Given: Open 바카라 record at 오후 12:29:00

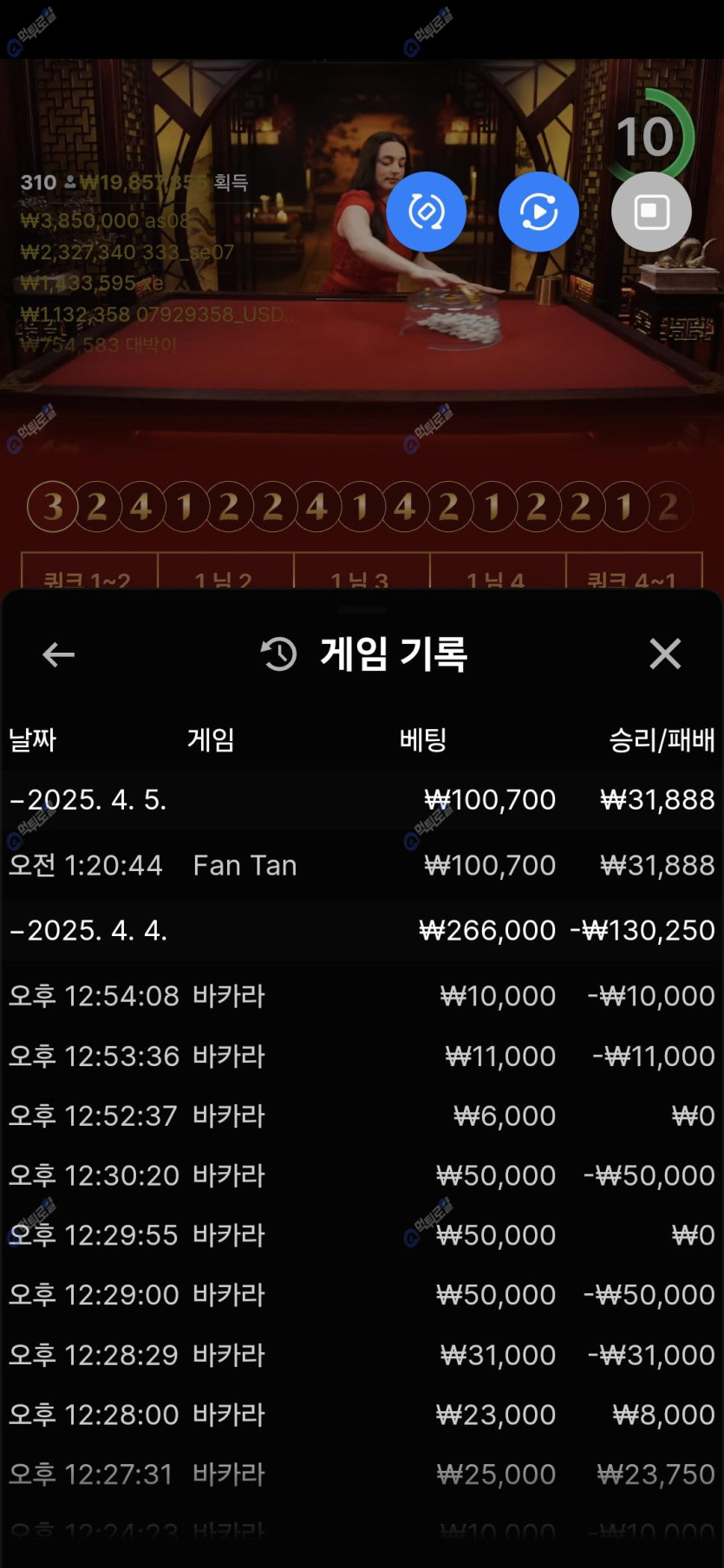Looking at the screenshot, I should point(362,1295).
